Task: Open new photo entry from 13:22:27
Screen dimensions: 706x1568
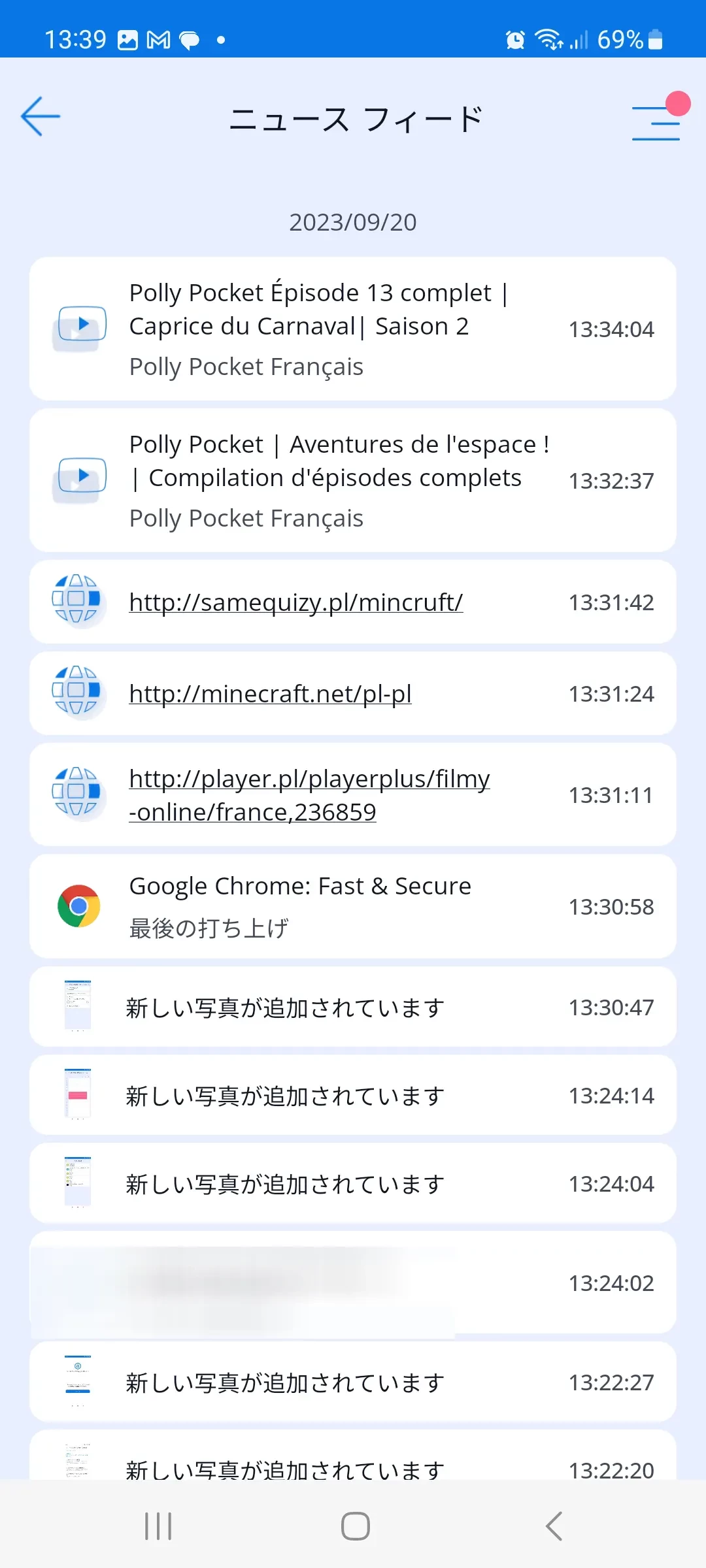Action: [353, 1382]
